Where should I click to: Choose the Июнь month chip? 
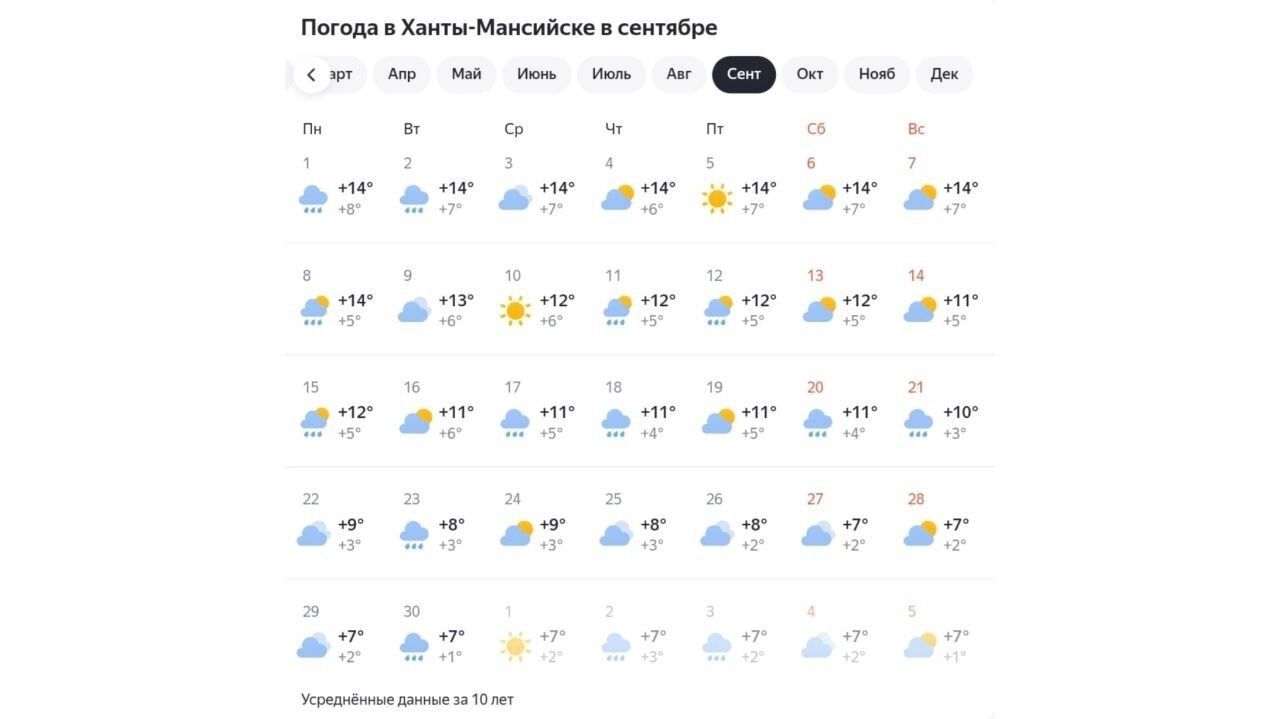click(537, 75)
